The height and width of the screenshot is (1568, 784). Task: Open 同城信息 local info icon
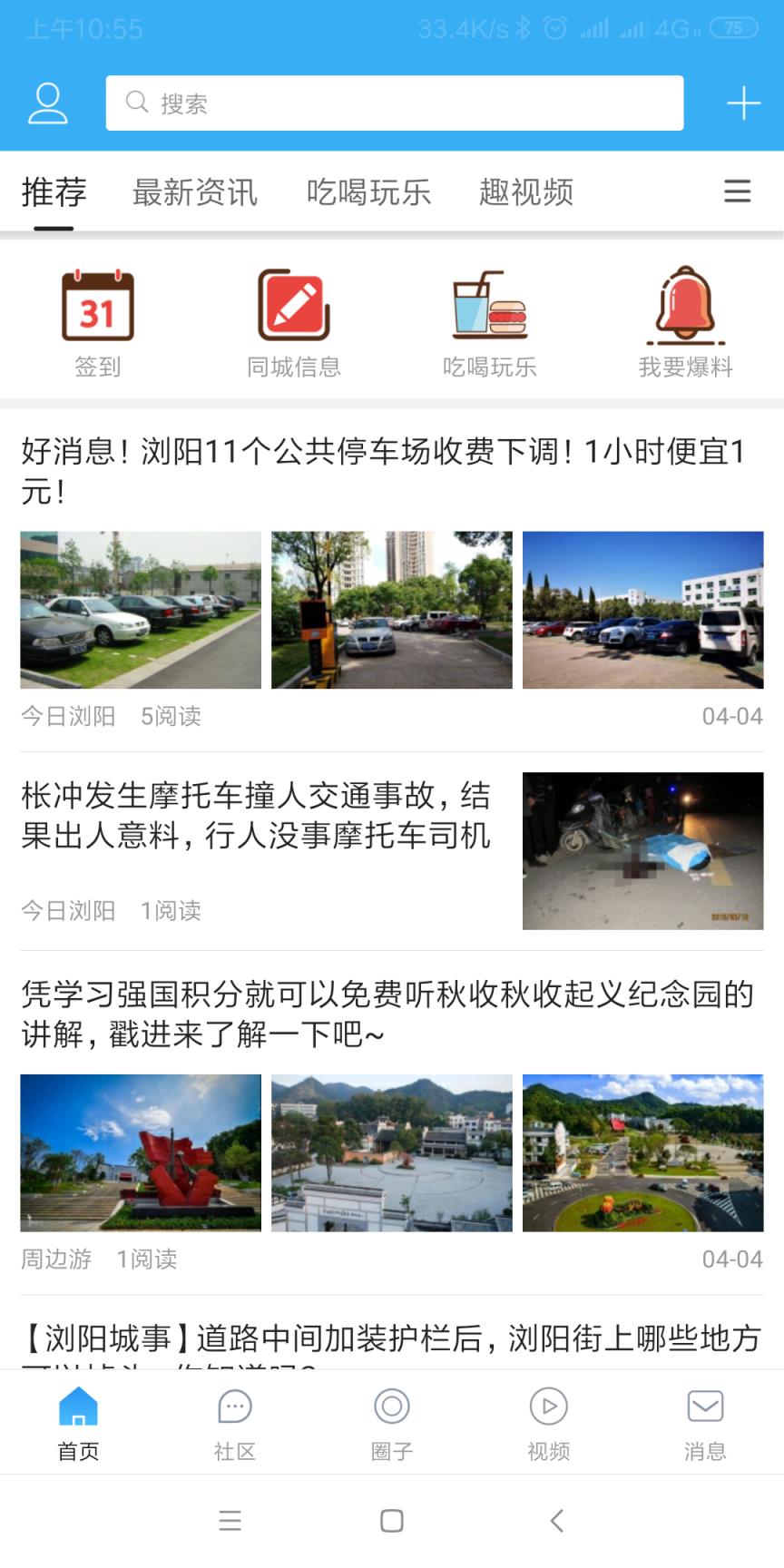(x=294, y=309)
